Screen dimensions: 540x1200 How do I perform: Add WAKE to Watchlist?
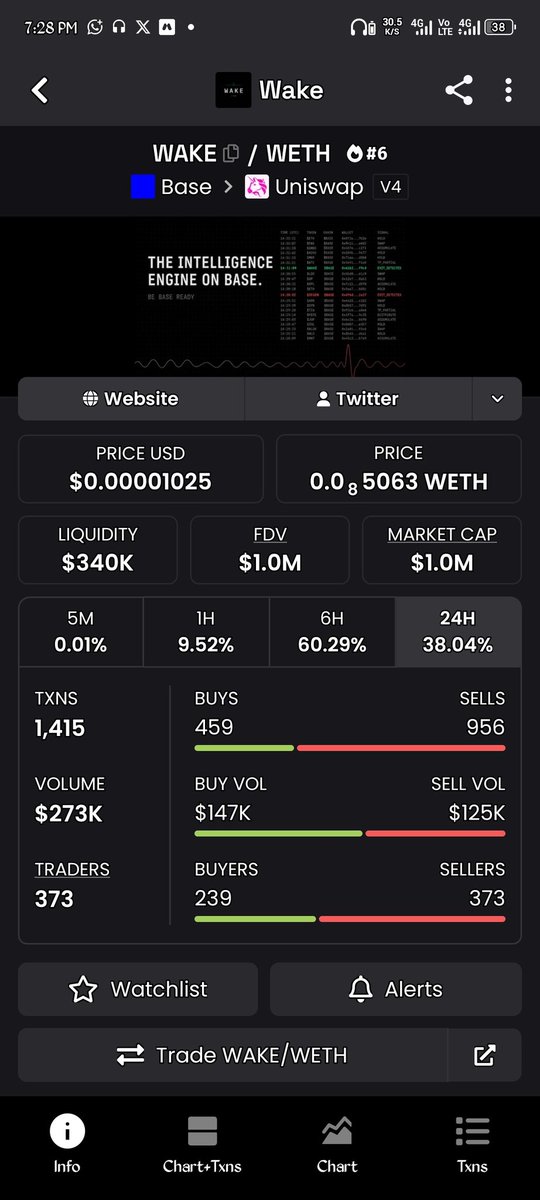pyautogui.click(x=138, y=989)
